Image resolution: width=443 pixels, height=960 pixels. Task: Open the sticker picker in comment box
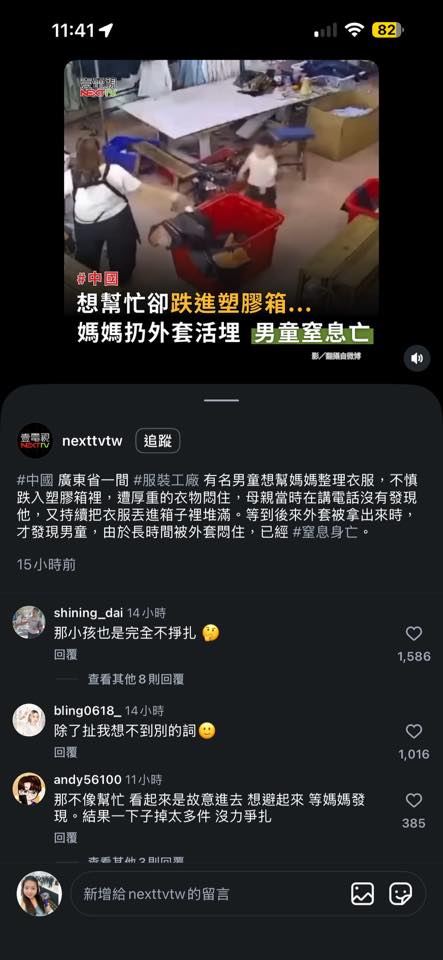point(400,894)
